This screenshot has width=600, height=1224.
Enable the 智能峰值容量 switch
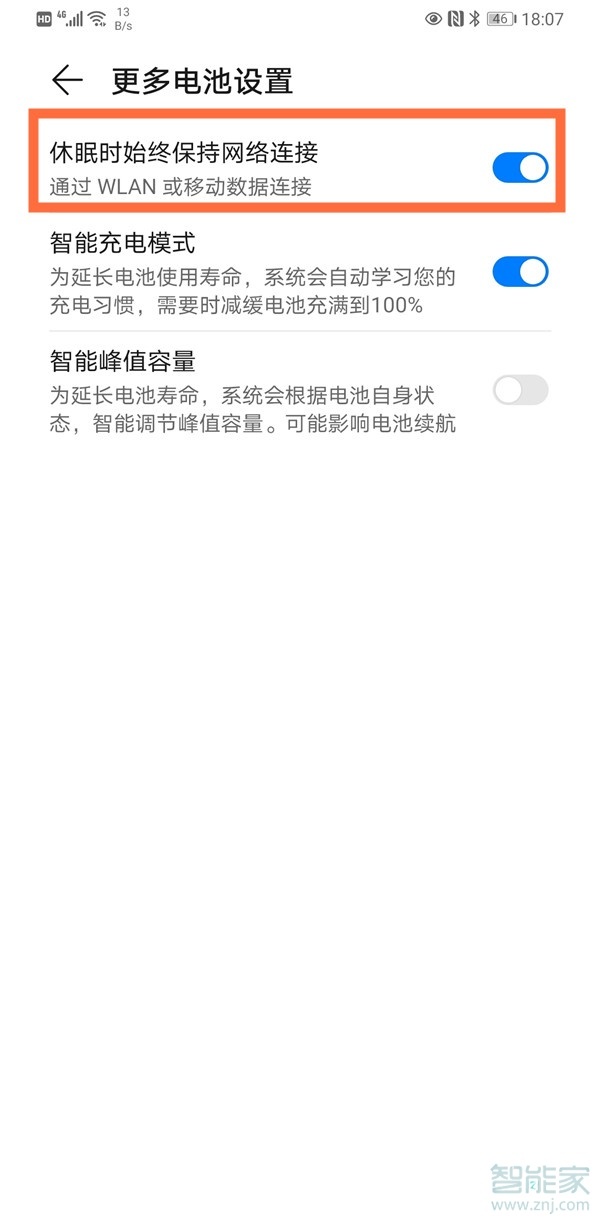520,389
